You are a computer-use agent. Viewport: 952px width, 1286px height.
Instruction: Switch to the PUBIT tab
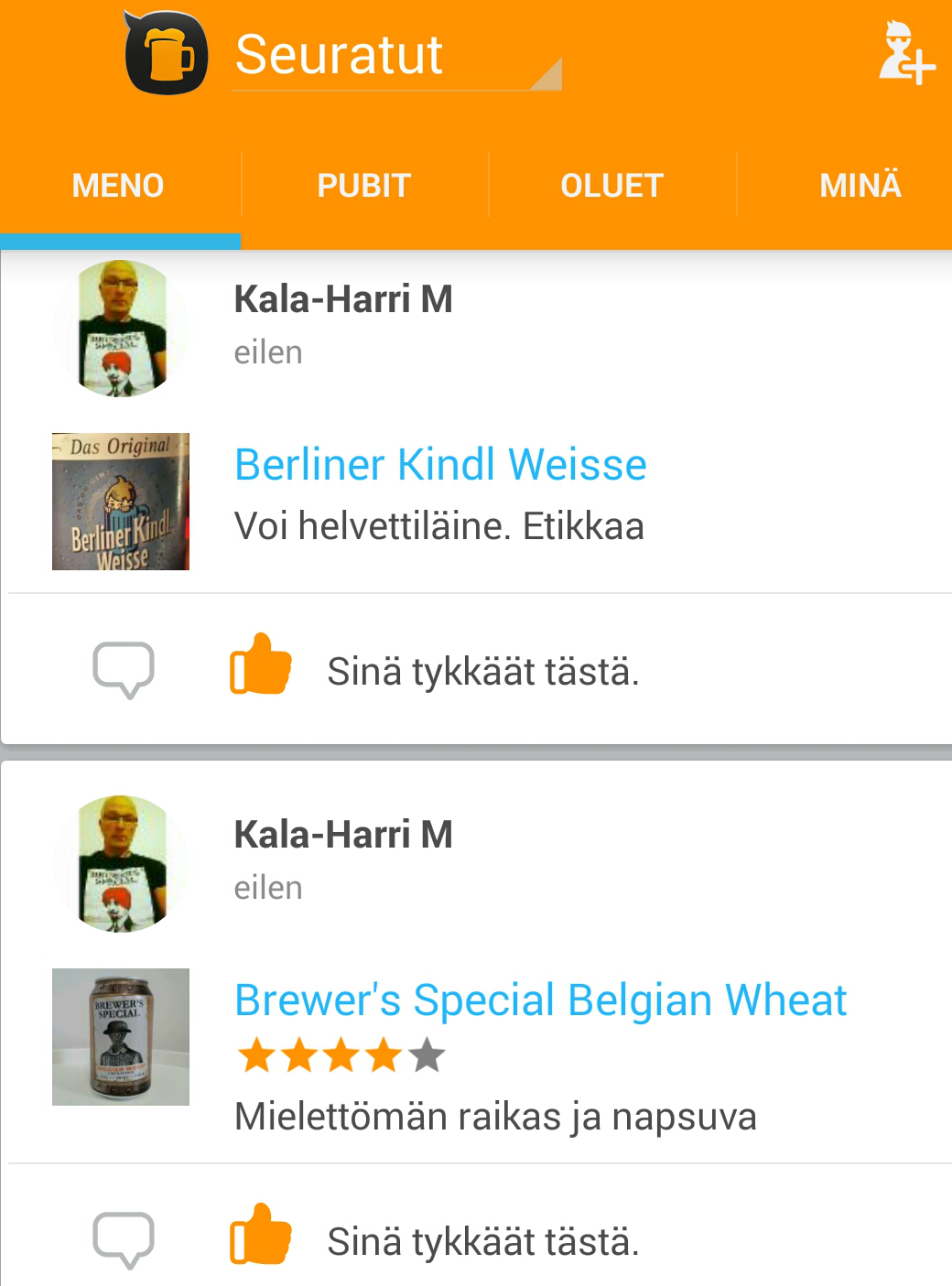pos(364,186)
